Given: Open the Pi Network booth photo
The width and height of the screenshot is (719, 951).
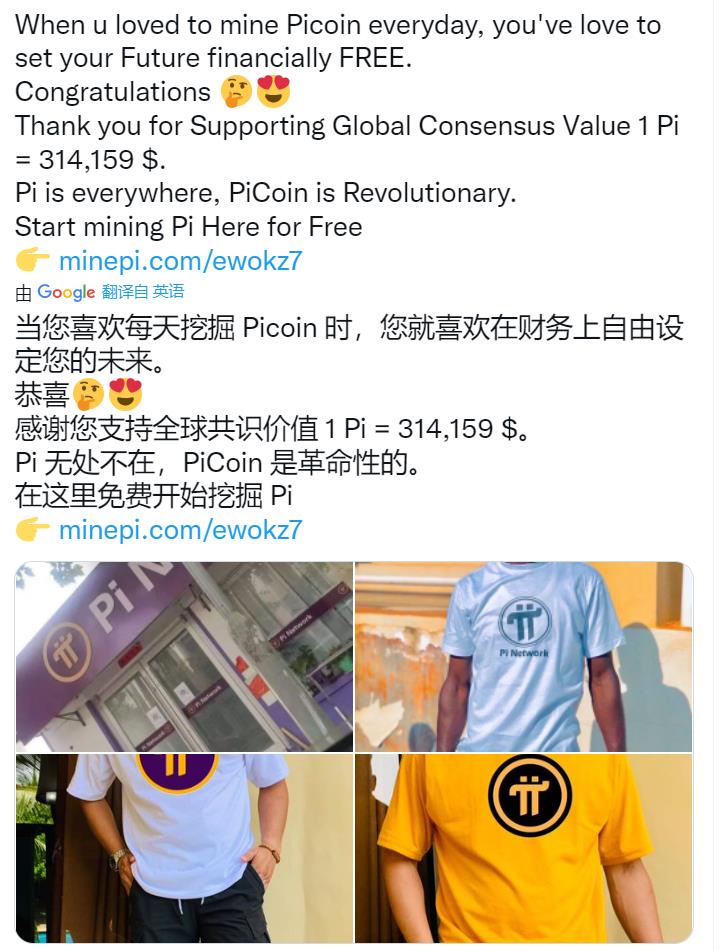Looking at the screenshot, I should click(184, 656).
